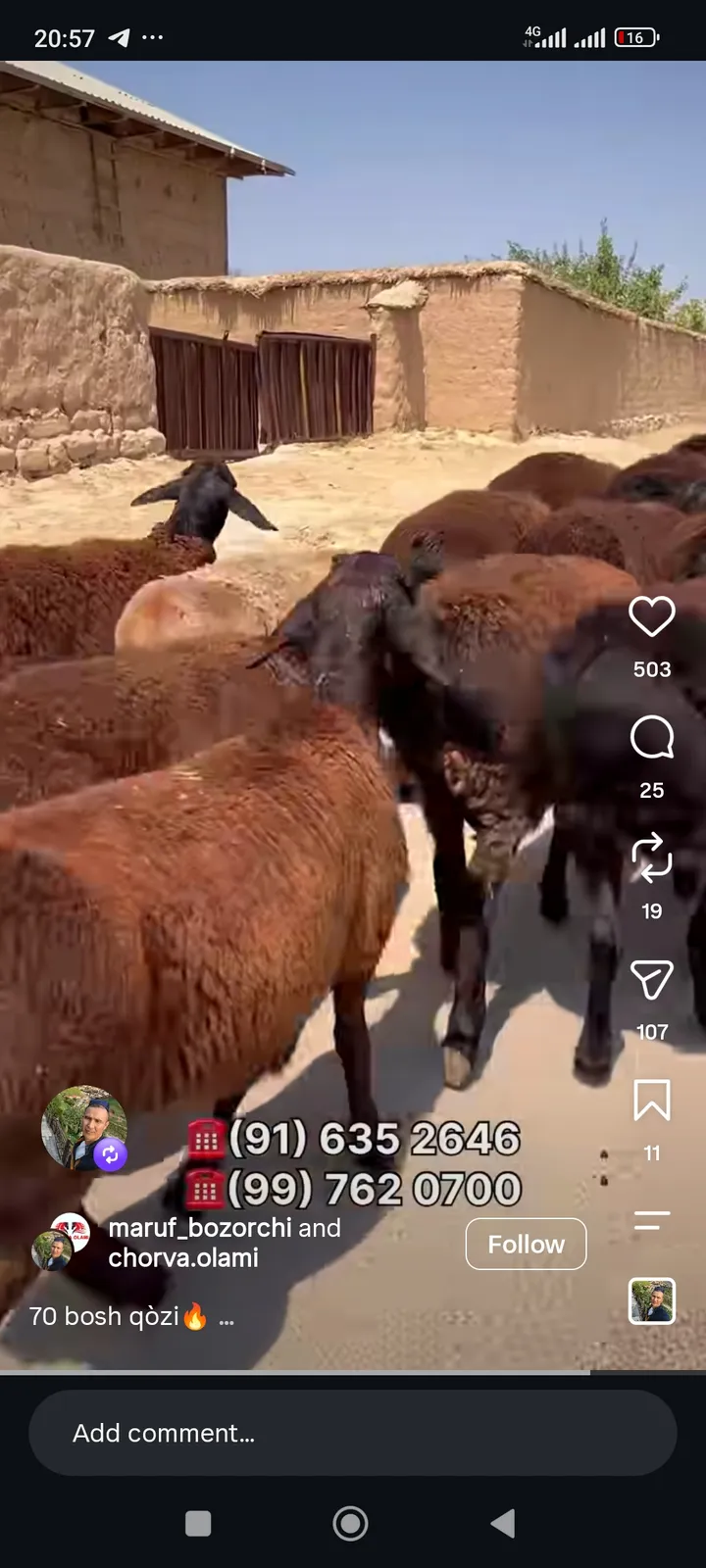Go back with the system back button
Viewport: 706px width, 1568px height.
[x=503, y=1523]
